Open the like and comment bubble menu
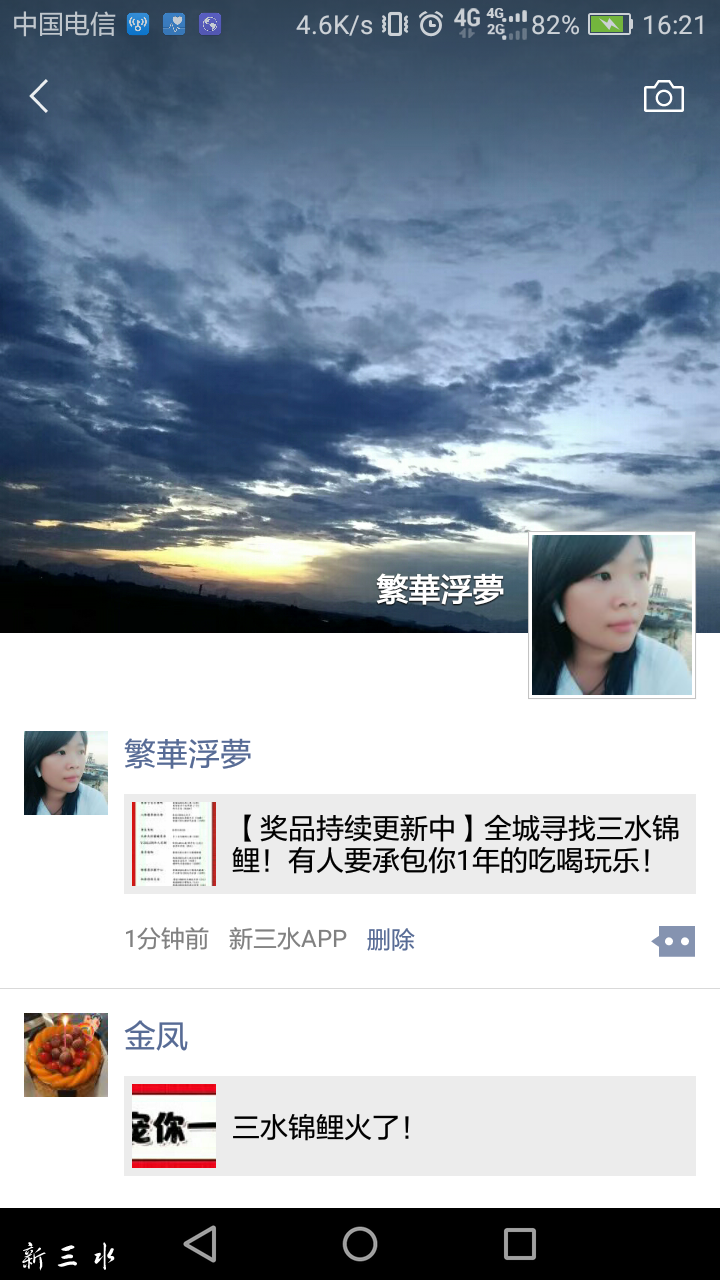This screenshot has height=1280, width=720. (x=674, y=941)
